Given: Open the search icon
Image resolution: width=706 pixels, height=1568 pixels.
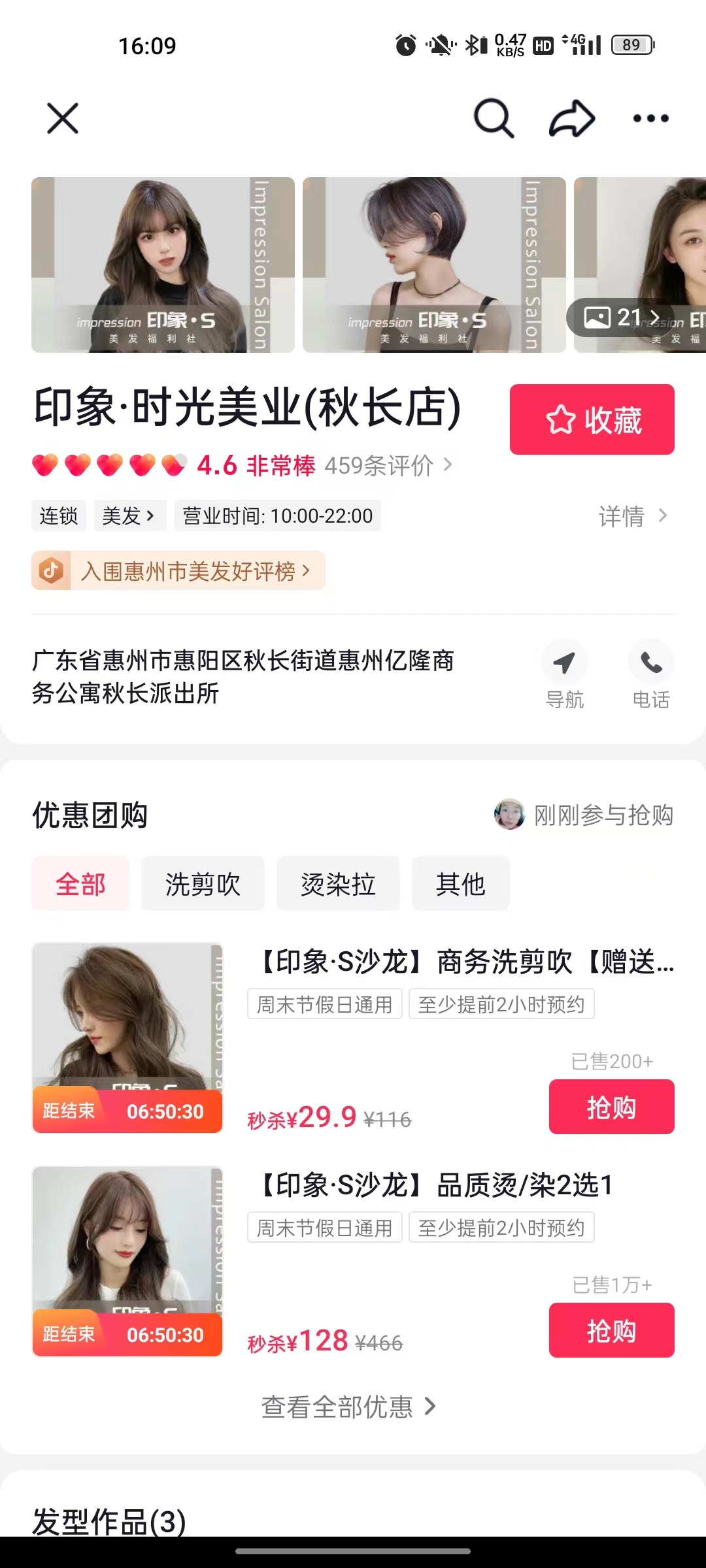Looking at the screenshot, I should click(x=494, y=118).
